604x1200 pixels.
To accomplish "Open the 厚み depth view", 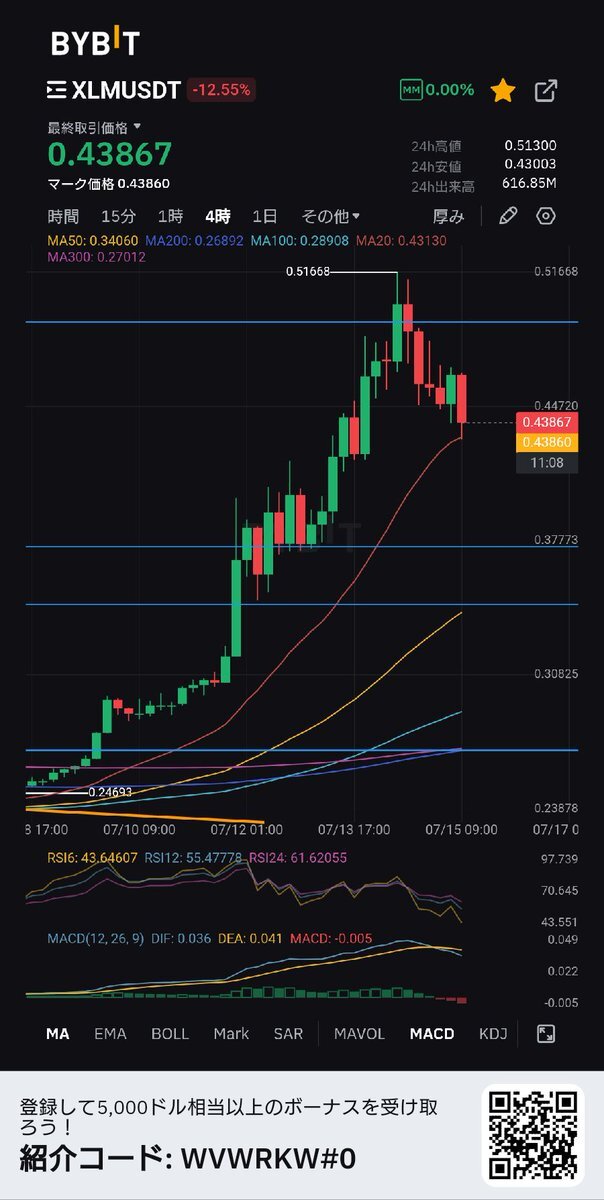I will [x=448, y=216].
